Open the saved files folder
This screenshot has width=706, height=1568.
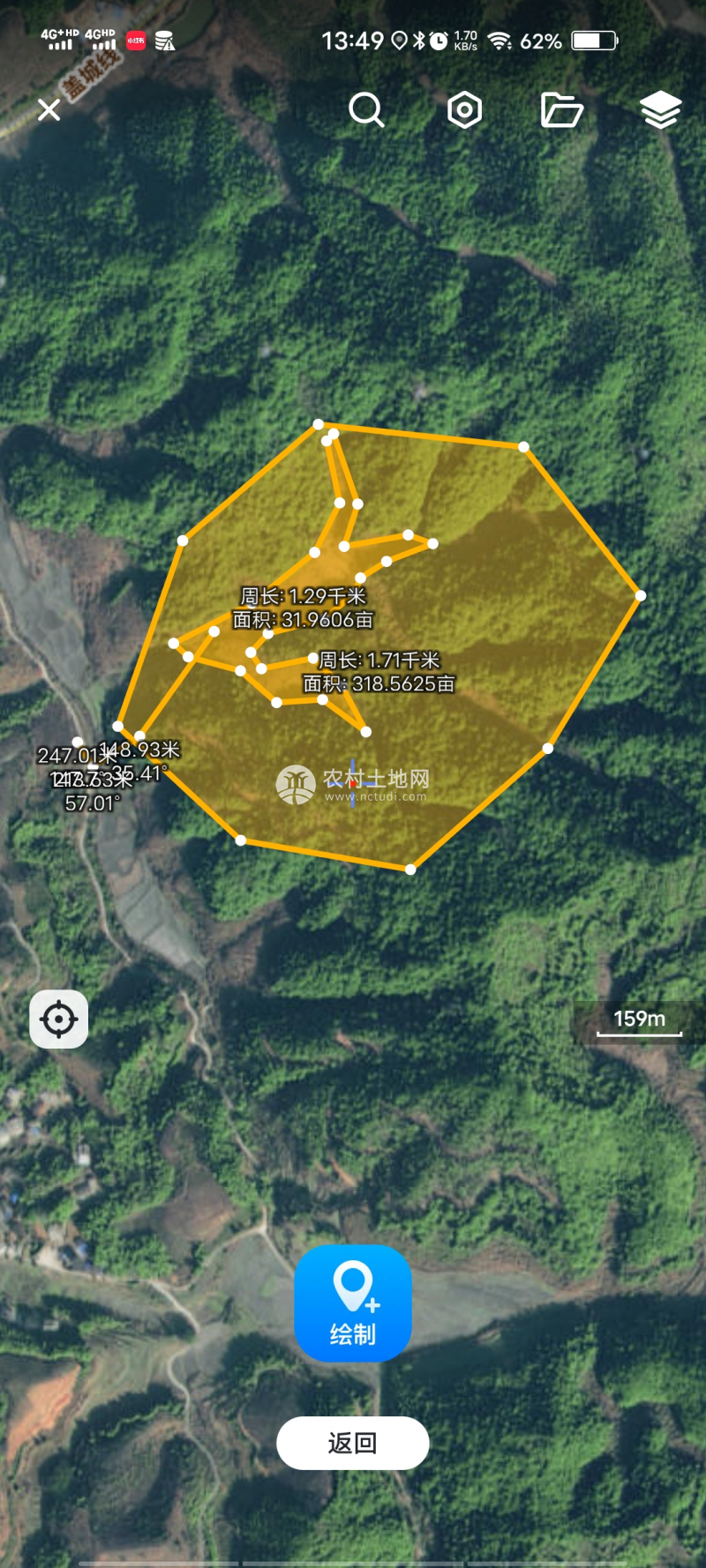pyautogui.click(x=561, y=110)
